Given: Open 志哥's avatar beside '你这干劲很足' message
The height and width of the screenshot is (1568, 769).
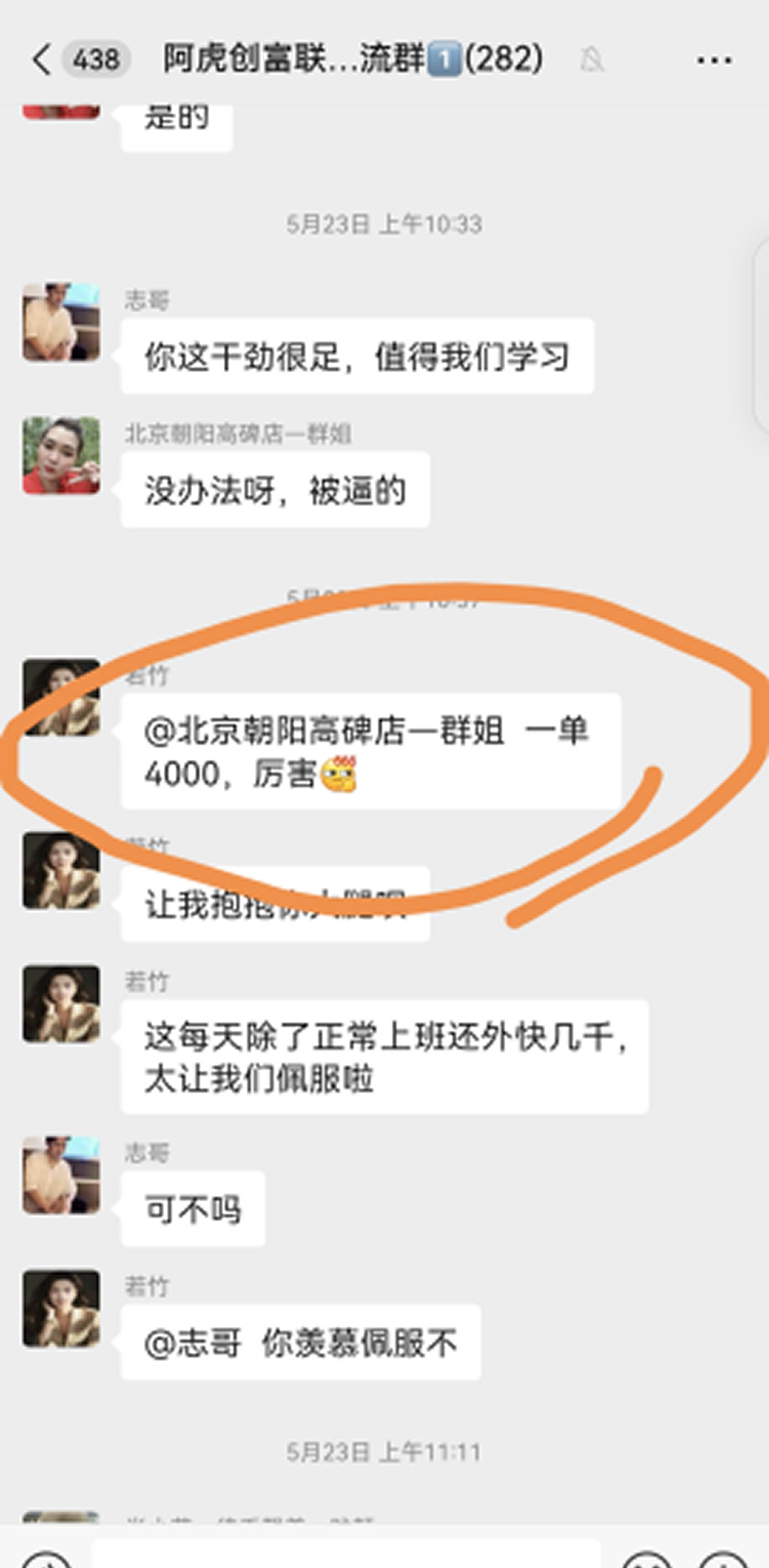Looking at the screenshot, I should click(x=61, y=322).
